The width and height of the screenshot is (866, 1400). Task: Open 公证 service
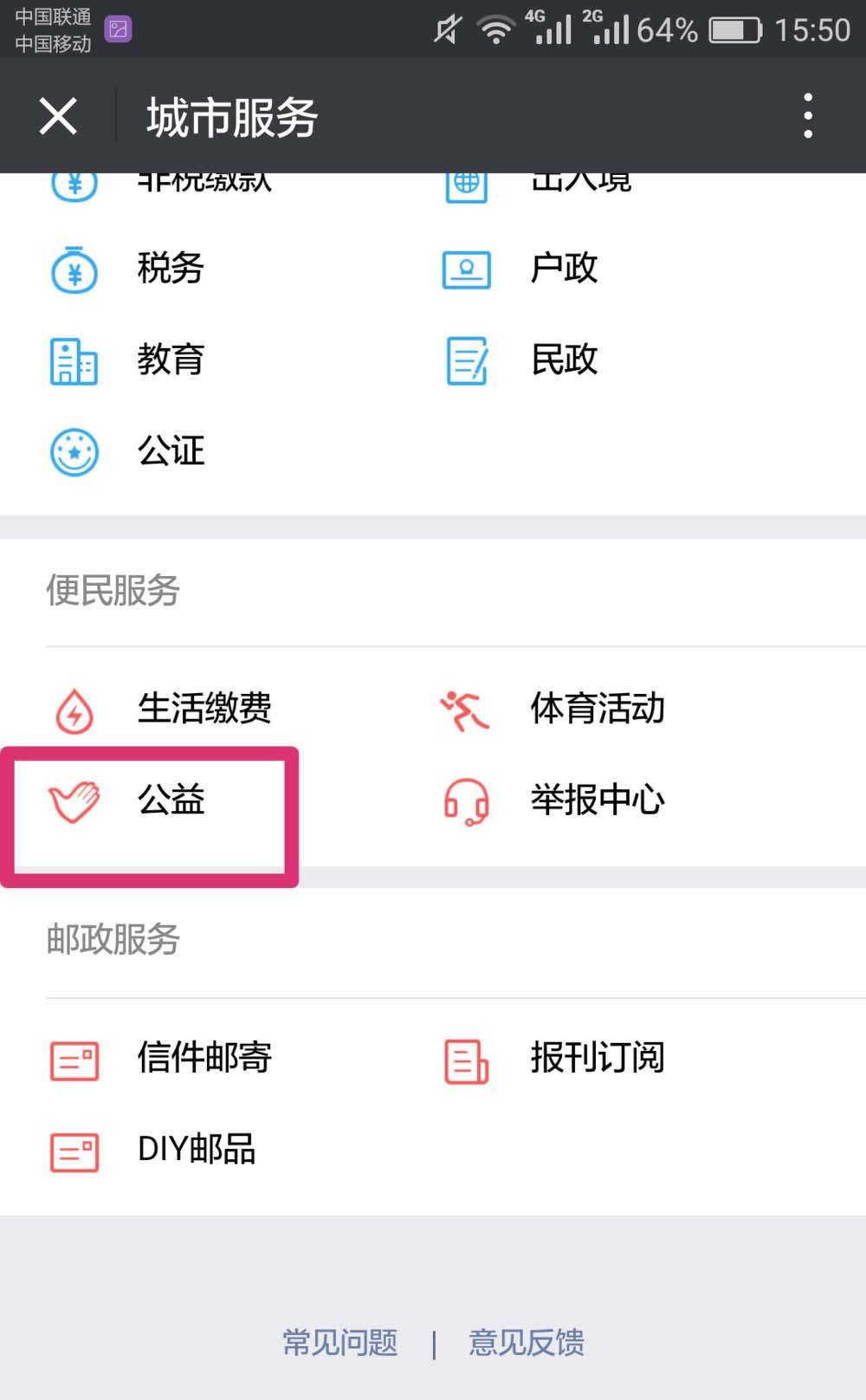(170, 451)
